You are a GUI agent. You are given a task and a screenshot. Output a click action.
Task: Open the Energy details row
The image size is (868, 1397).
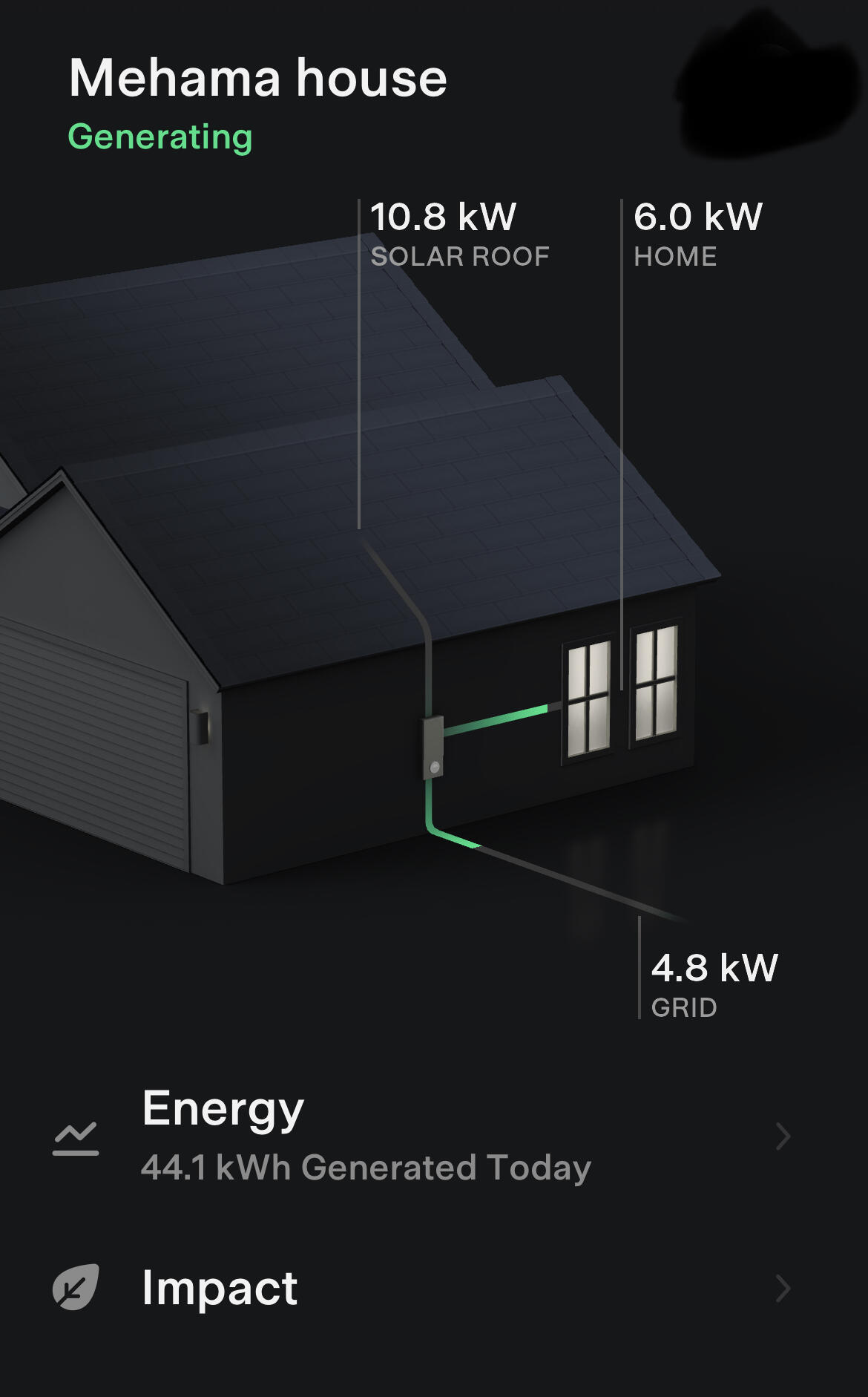[421, 1136]
